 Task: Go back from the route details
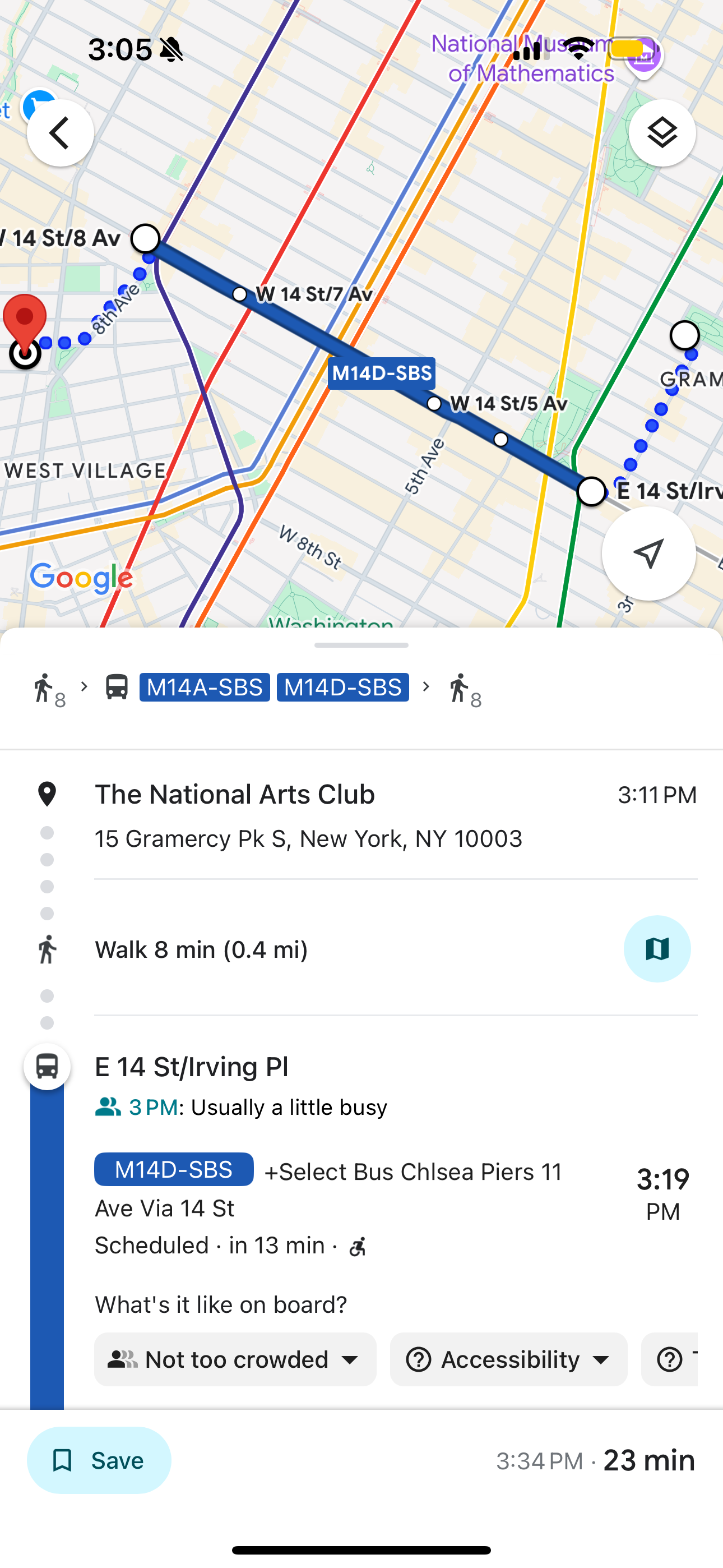point(61,133)
